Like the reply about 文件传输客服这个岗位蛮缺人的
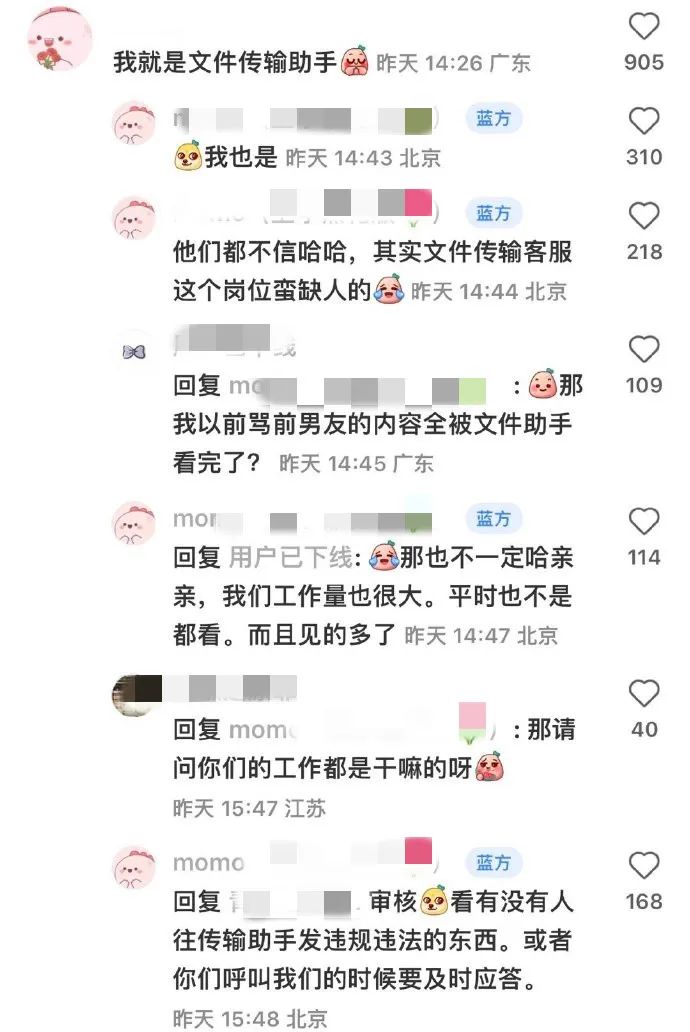Image resolution: width=690 pixels, height=1032 pixels. pos(644,216)
